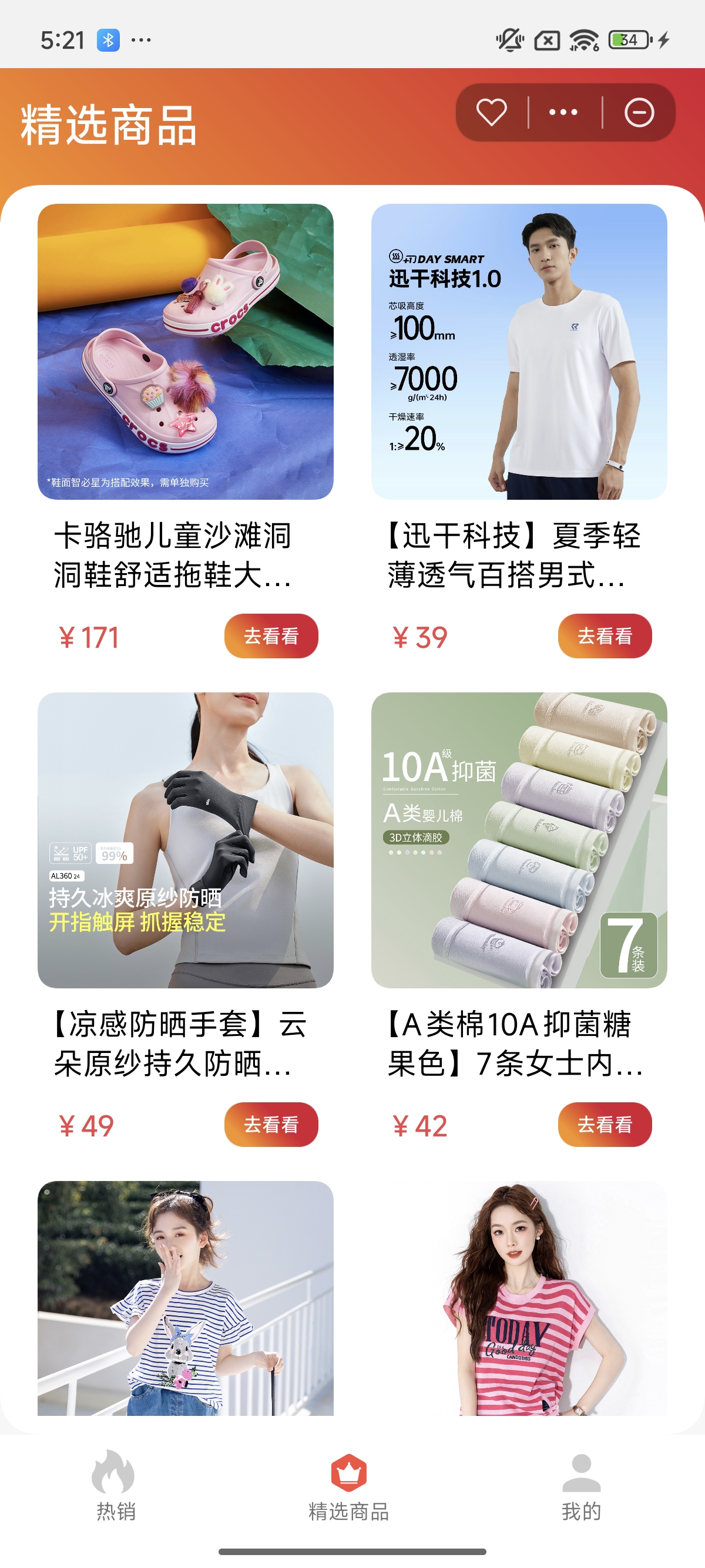Open the 凉感防晒手套 product image
This screenshot has height=1568, width=705.
186,840
